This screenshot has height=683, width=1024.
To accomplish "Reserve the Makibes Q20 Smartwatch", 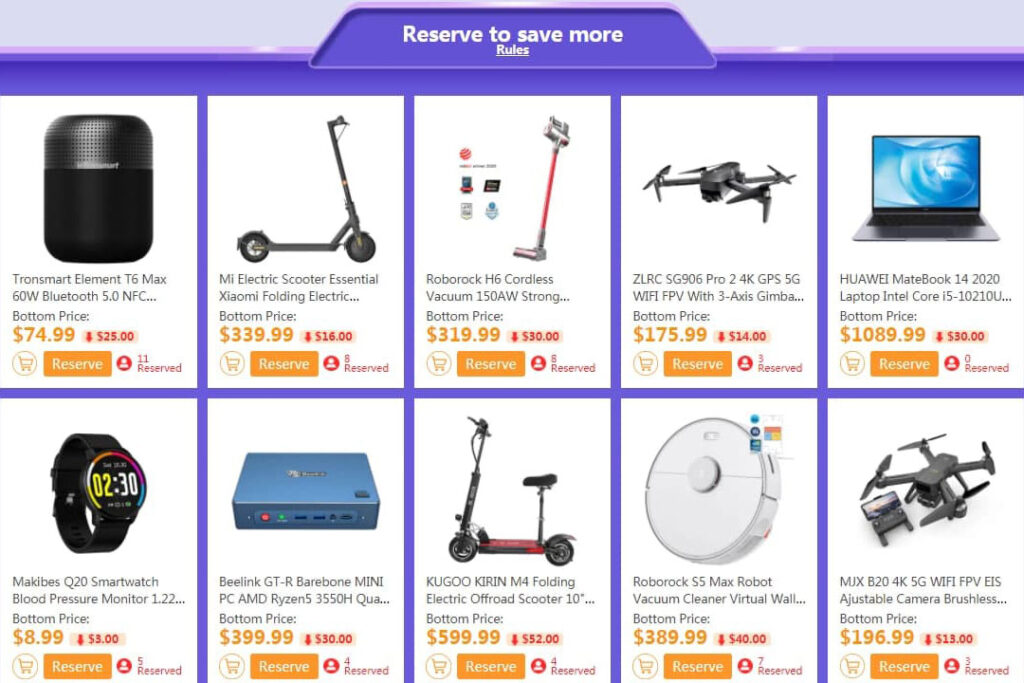I will tap(77, 666).
